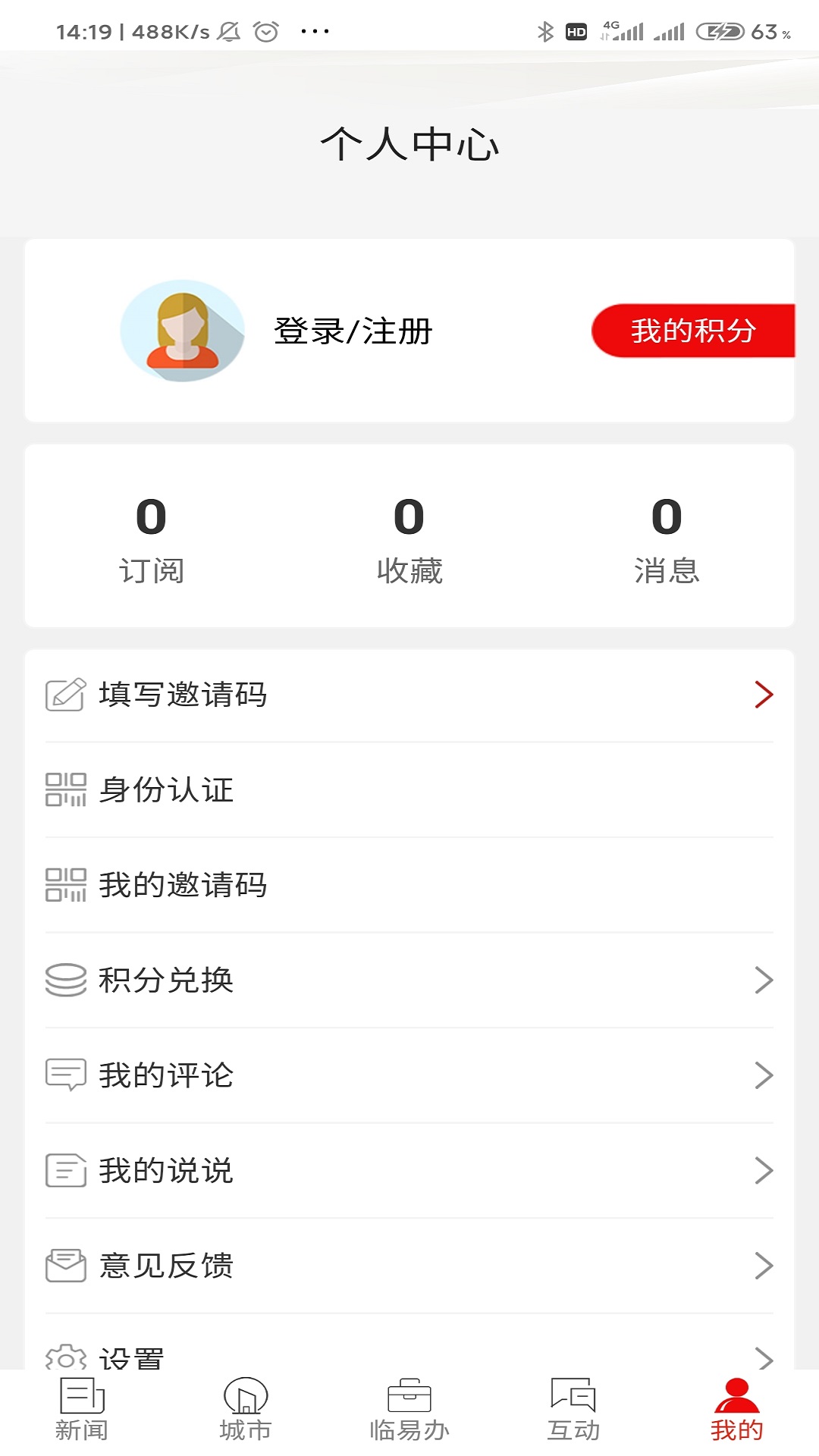Tap the 身份认证 QR code icon
Image resolution: width=819 pixels, height=1456 pixels.
tap(65, 790)
